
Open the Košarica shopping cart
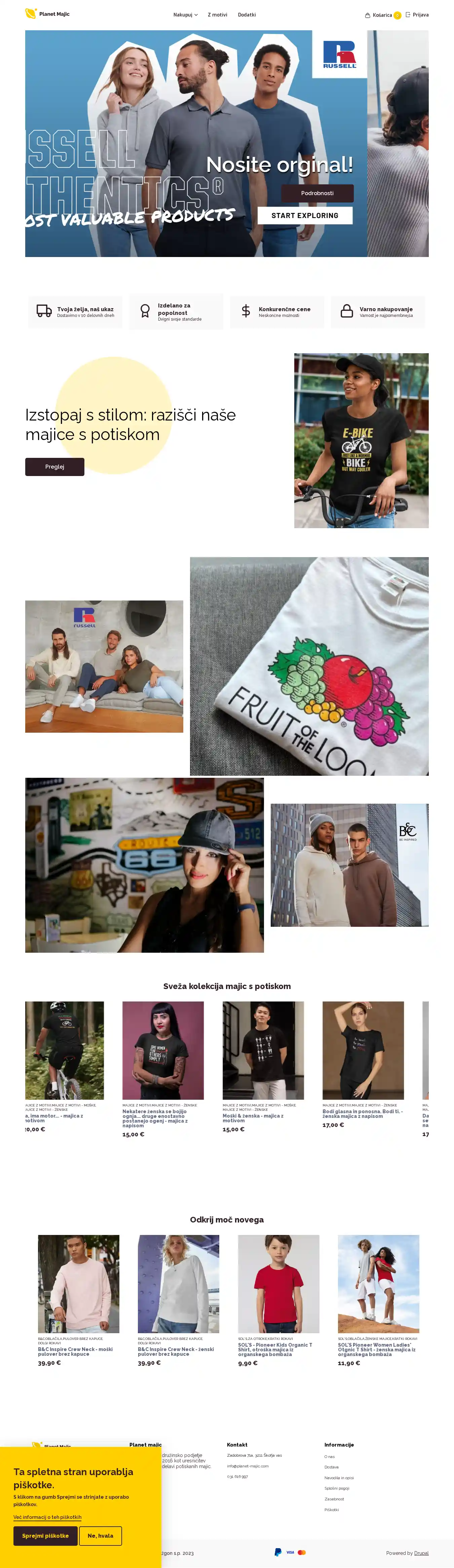(382, 15)
